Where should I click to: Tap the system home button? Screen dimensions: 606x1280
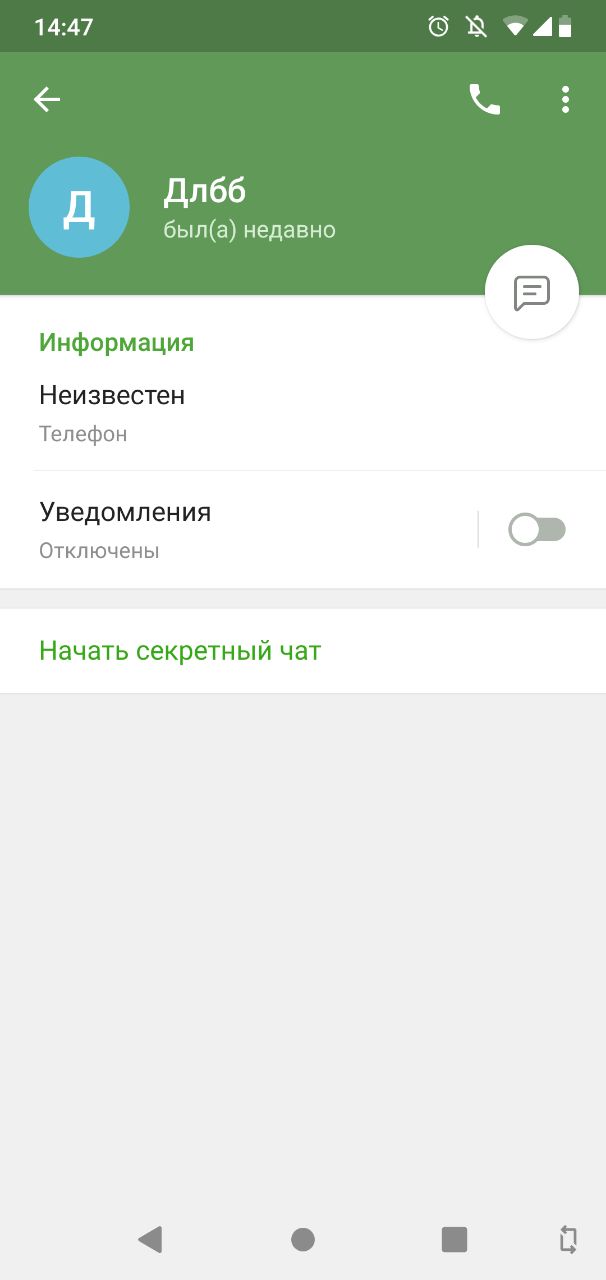tap(303, 1240)
